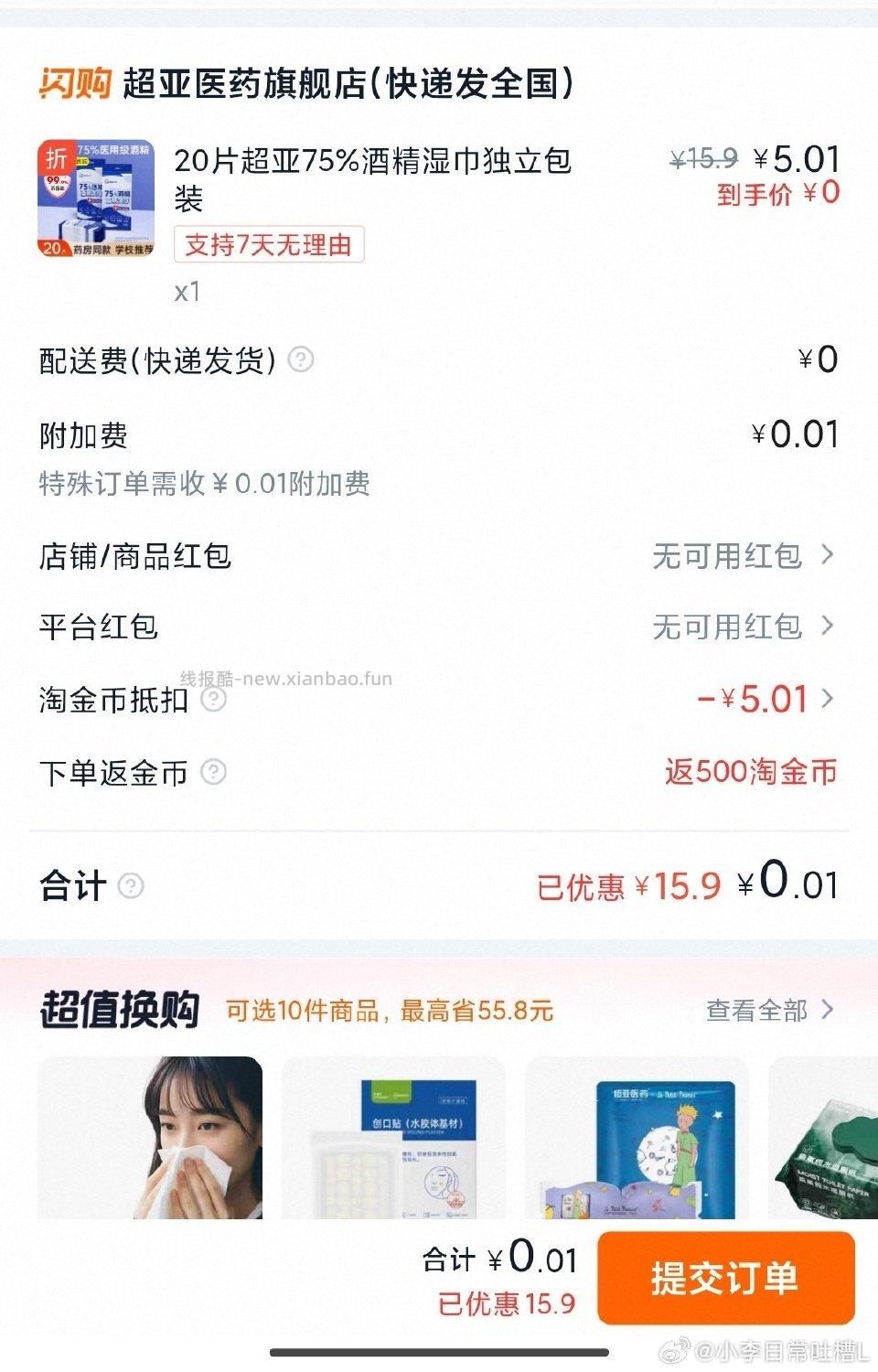Toggle the 返500淘金币 reward text
The width and height of the screenshot is (878, 1372).
(x=752, y=773)
